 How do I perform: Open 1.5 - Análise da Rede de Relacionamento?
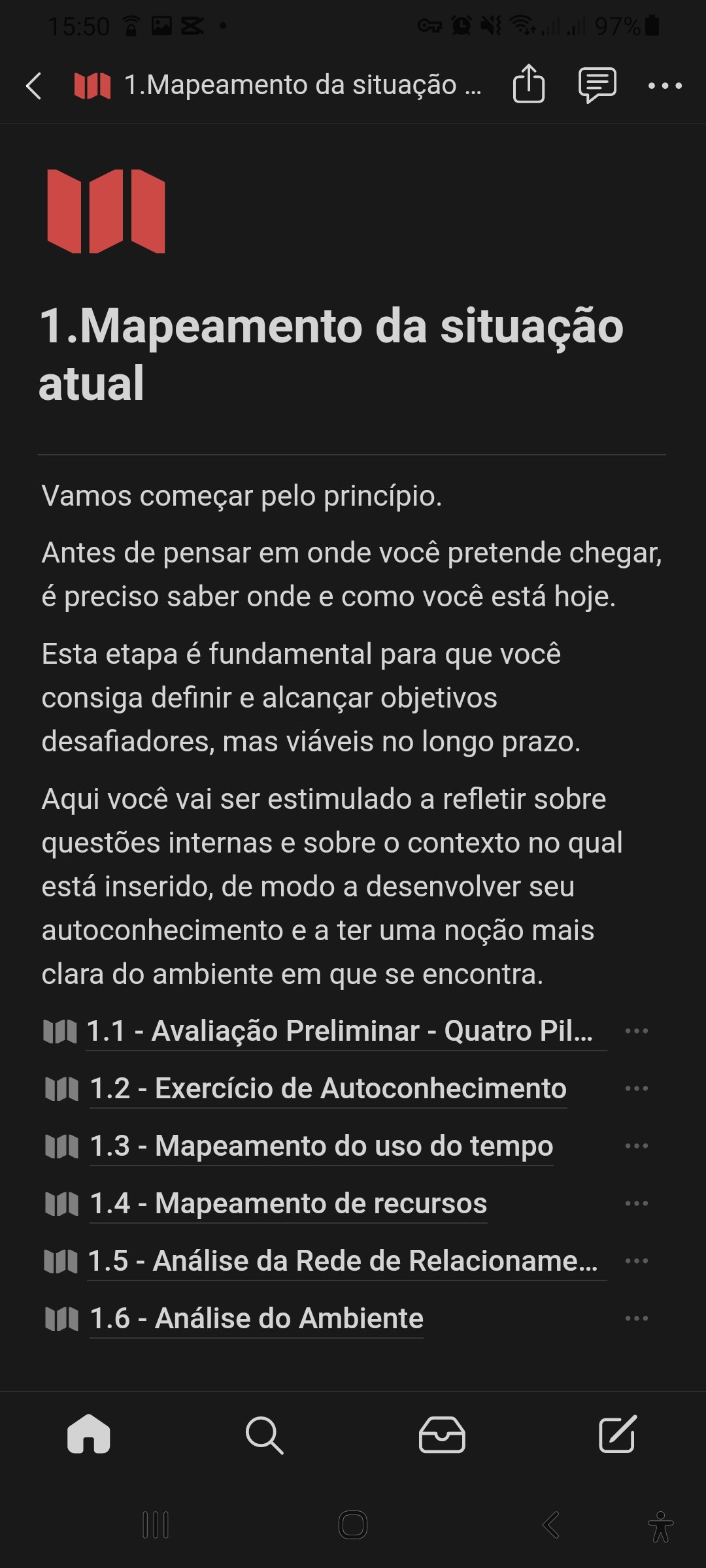click(343, 1261)
